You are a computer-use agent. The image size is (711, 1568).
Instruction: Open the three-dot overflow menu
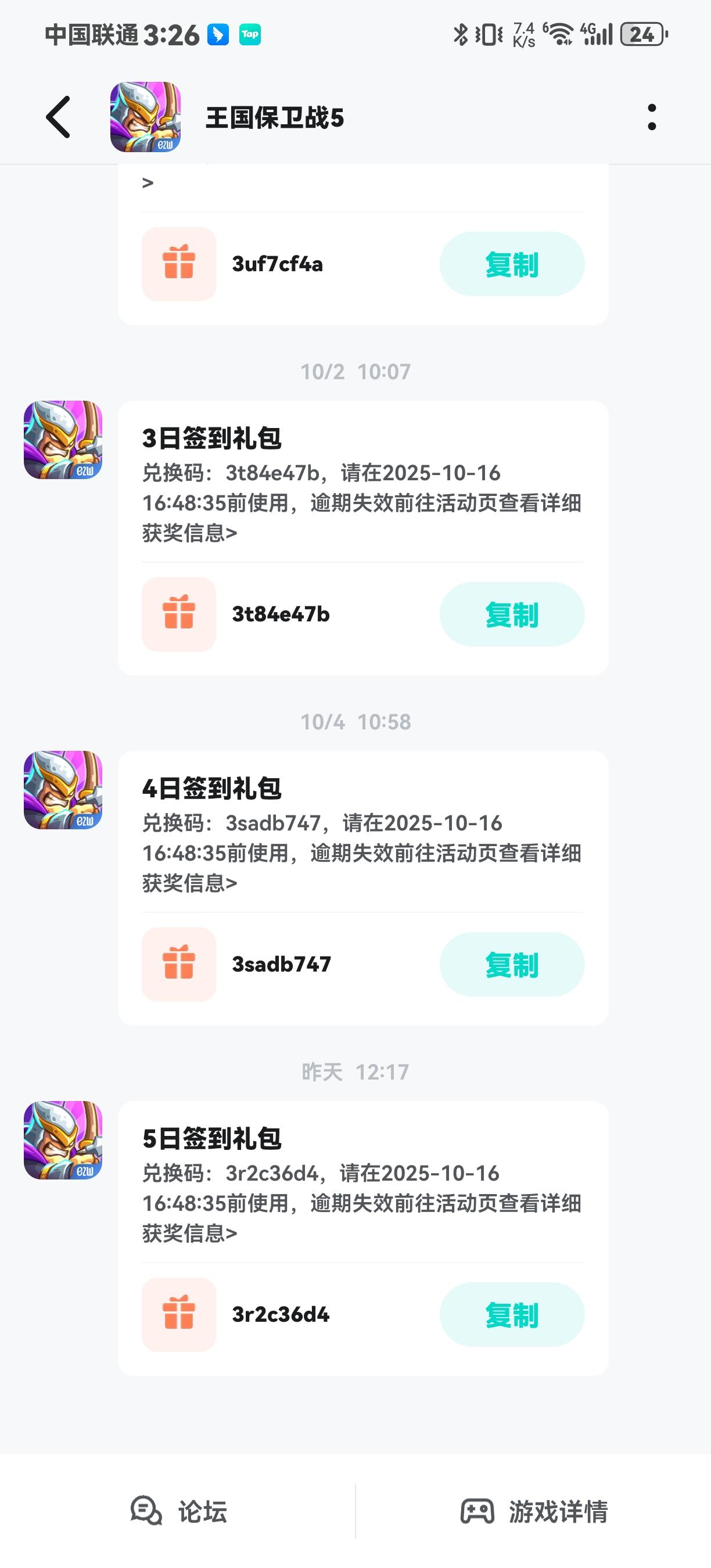[652, 118]
